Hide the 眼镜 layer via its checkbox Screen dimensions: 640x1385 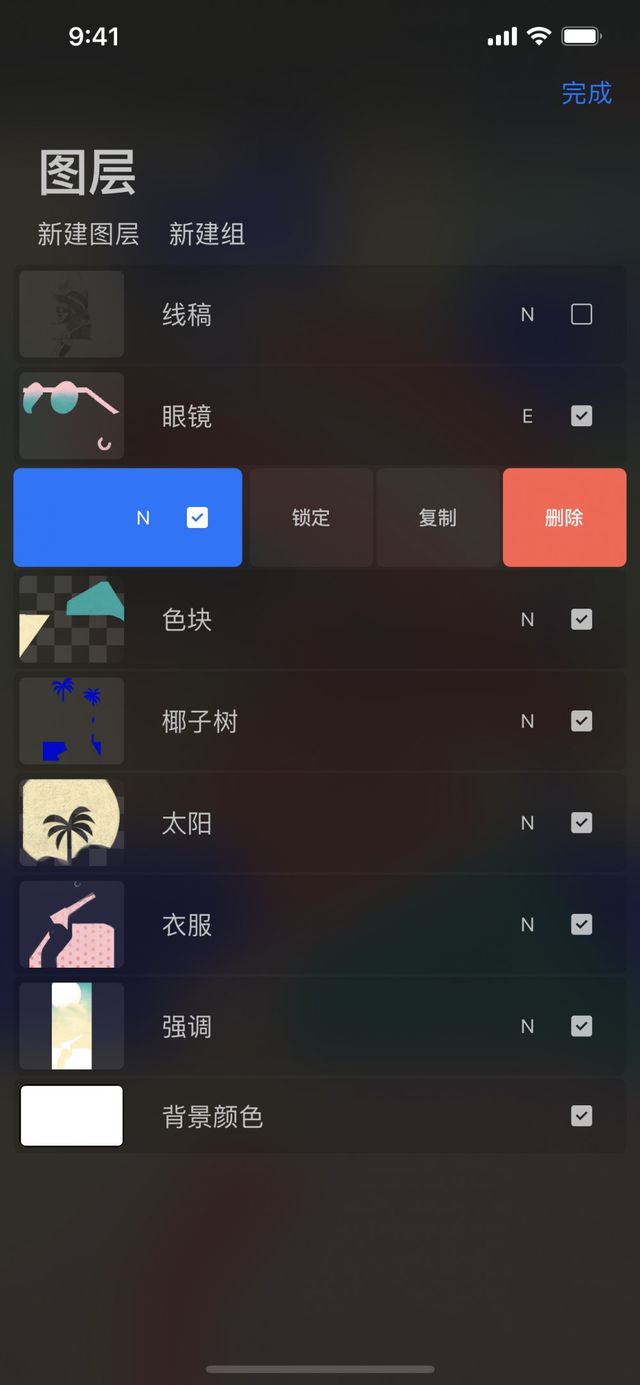point(581,416)
